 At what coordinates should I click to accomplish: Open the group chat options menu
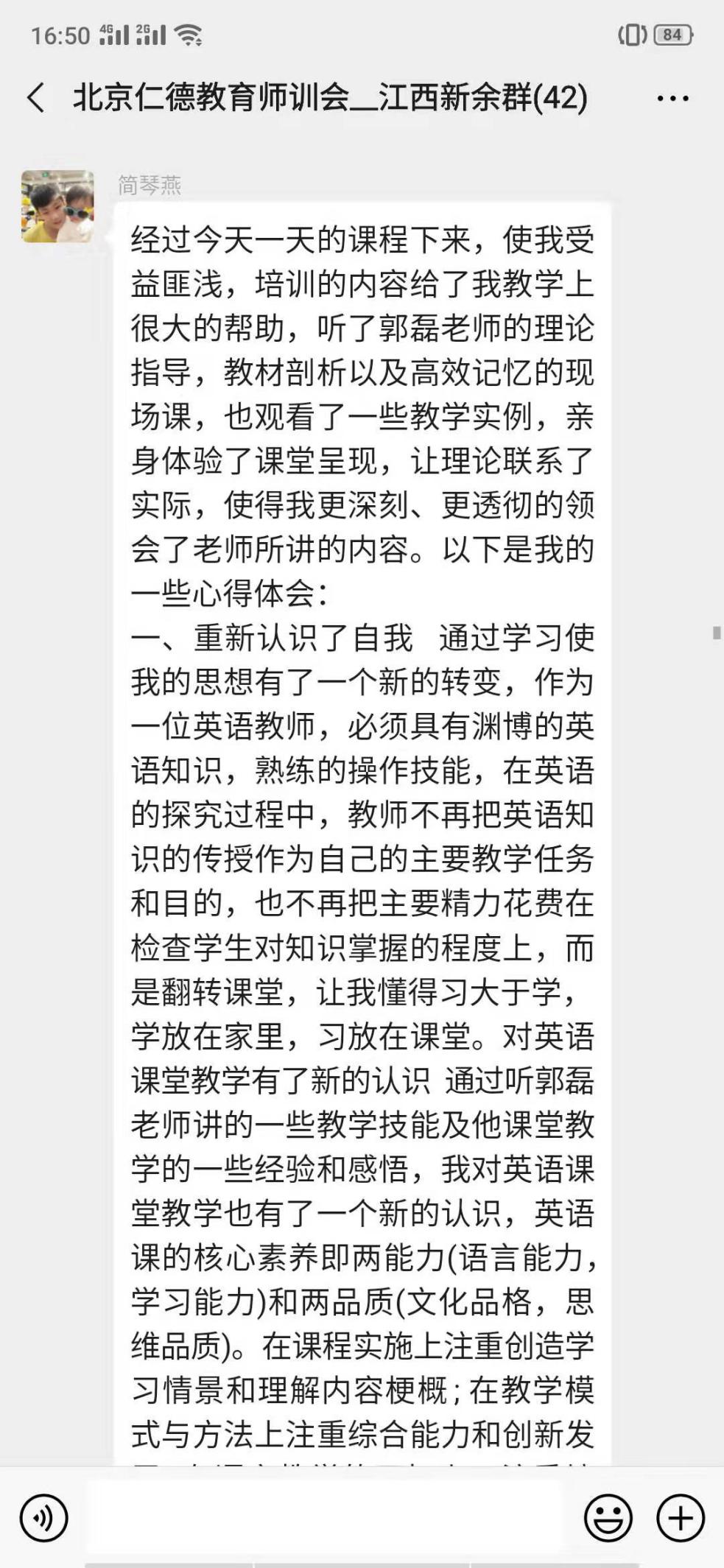672,98
